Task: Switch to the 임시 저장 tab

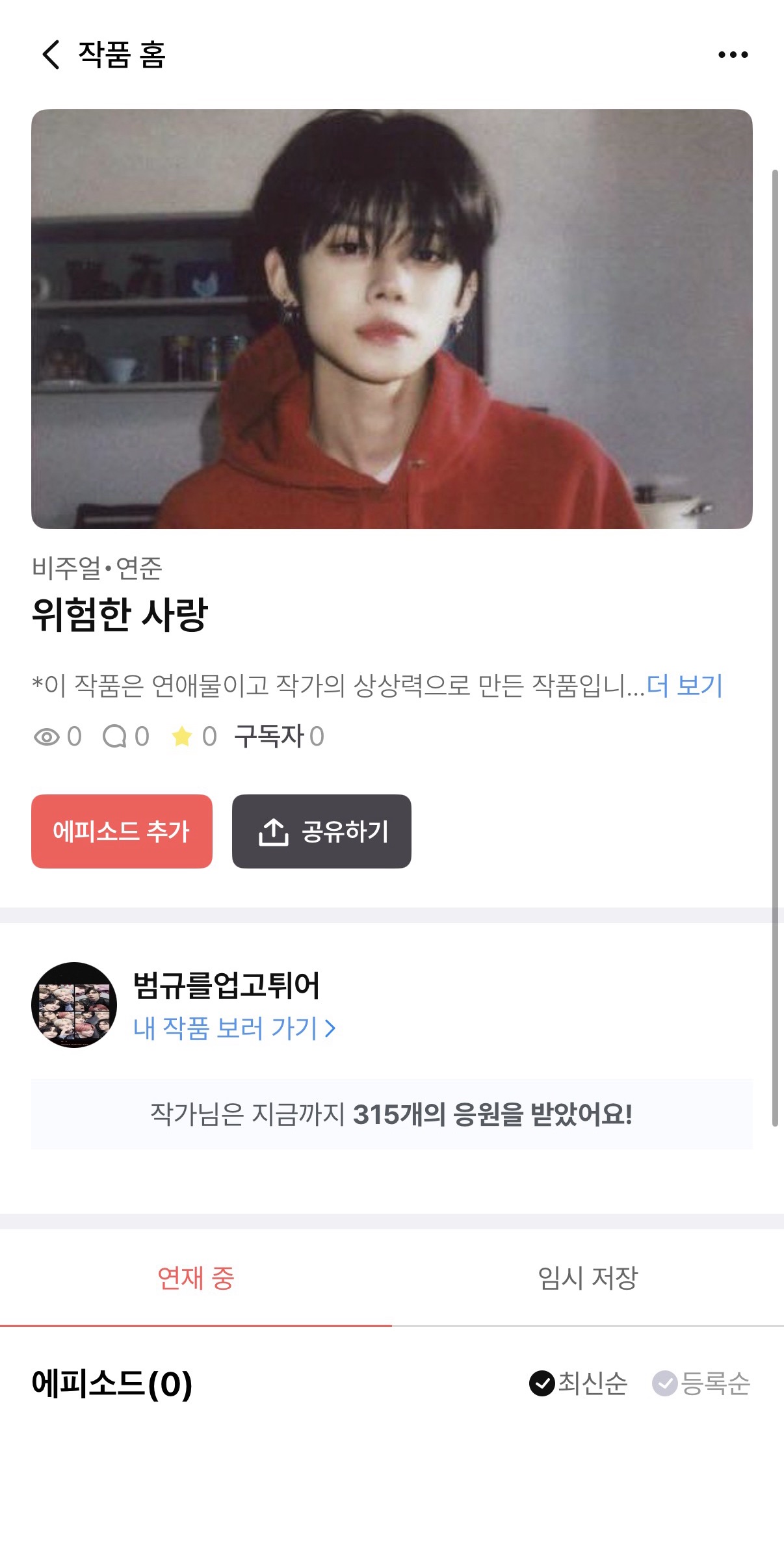Action: [x=588, y=1278]
